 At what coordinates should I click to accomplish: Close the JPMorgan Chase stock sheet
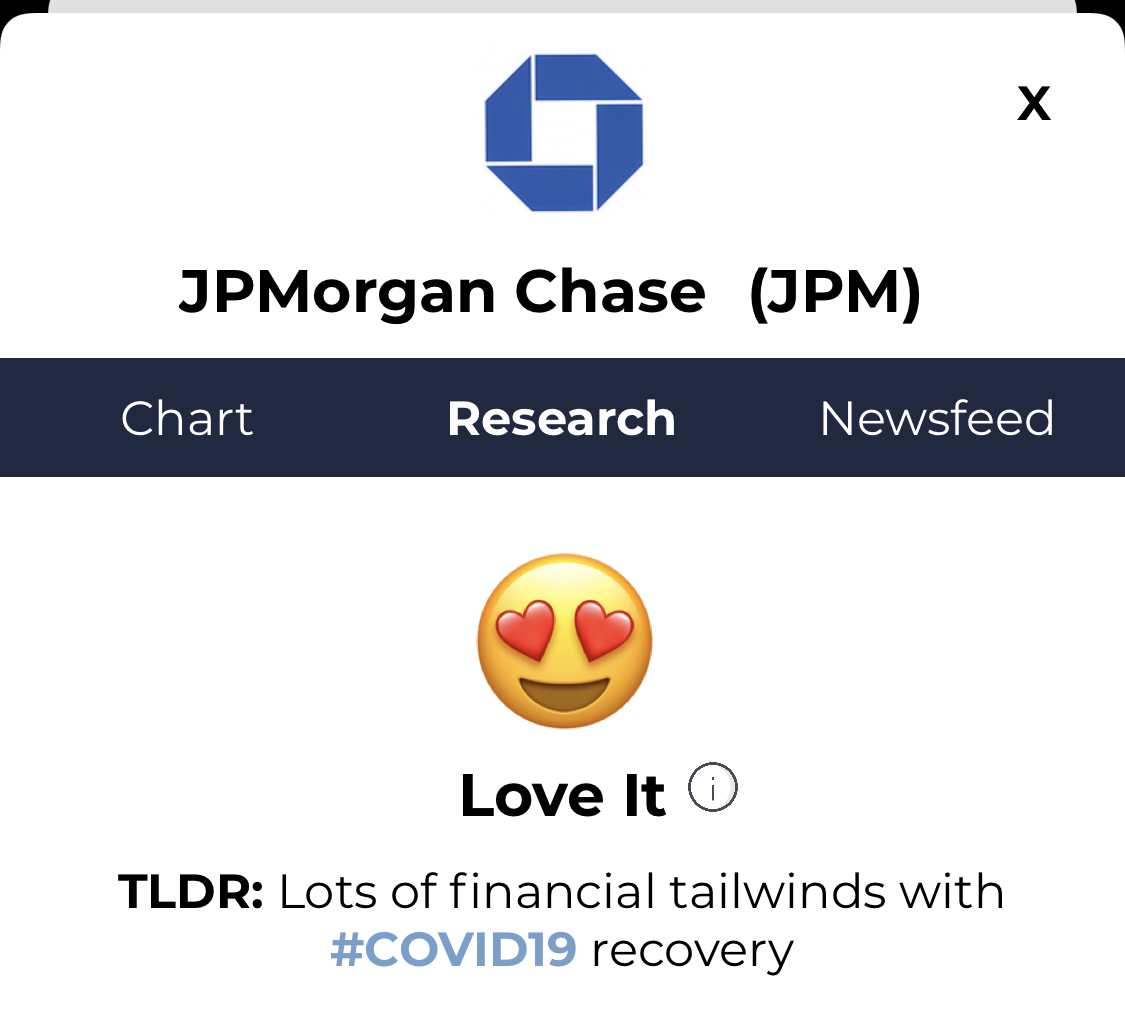coord(1033,103)
